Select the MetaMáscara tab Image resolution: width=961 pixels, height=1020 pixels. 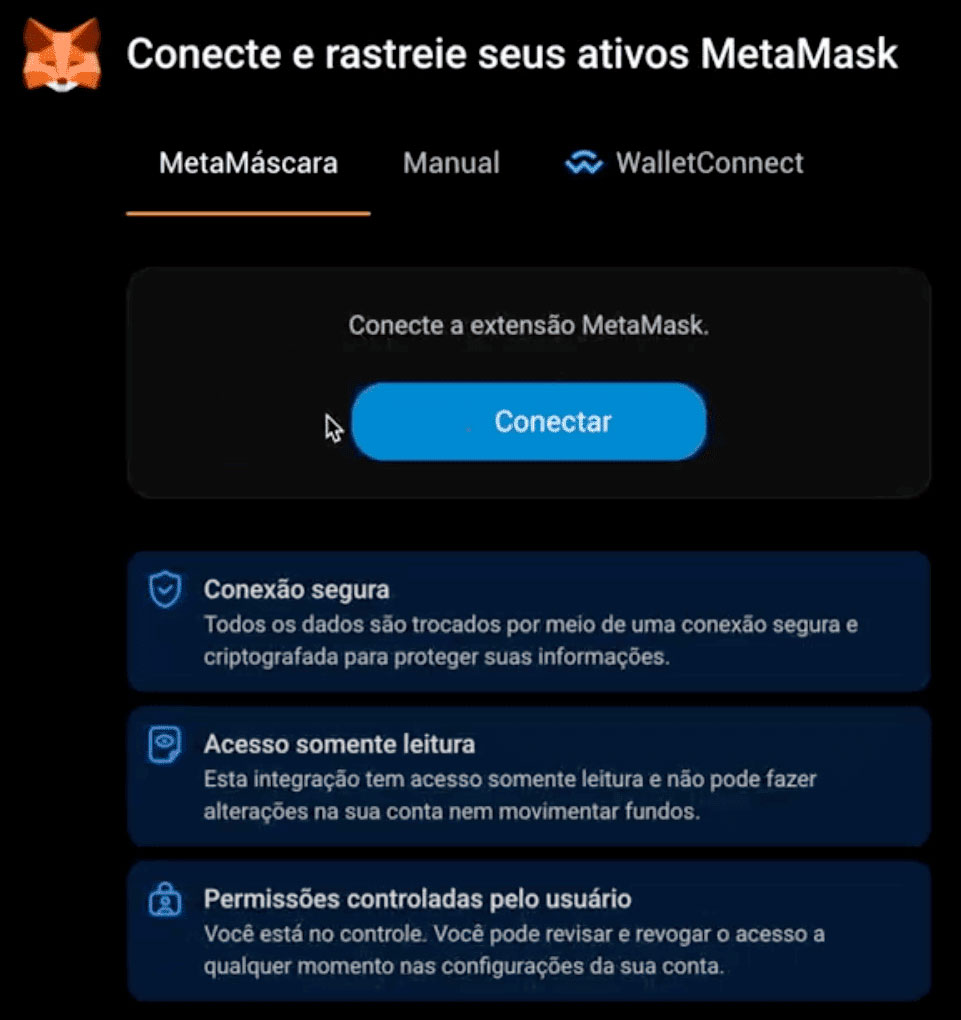point(248,163)
